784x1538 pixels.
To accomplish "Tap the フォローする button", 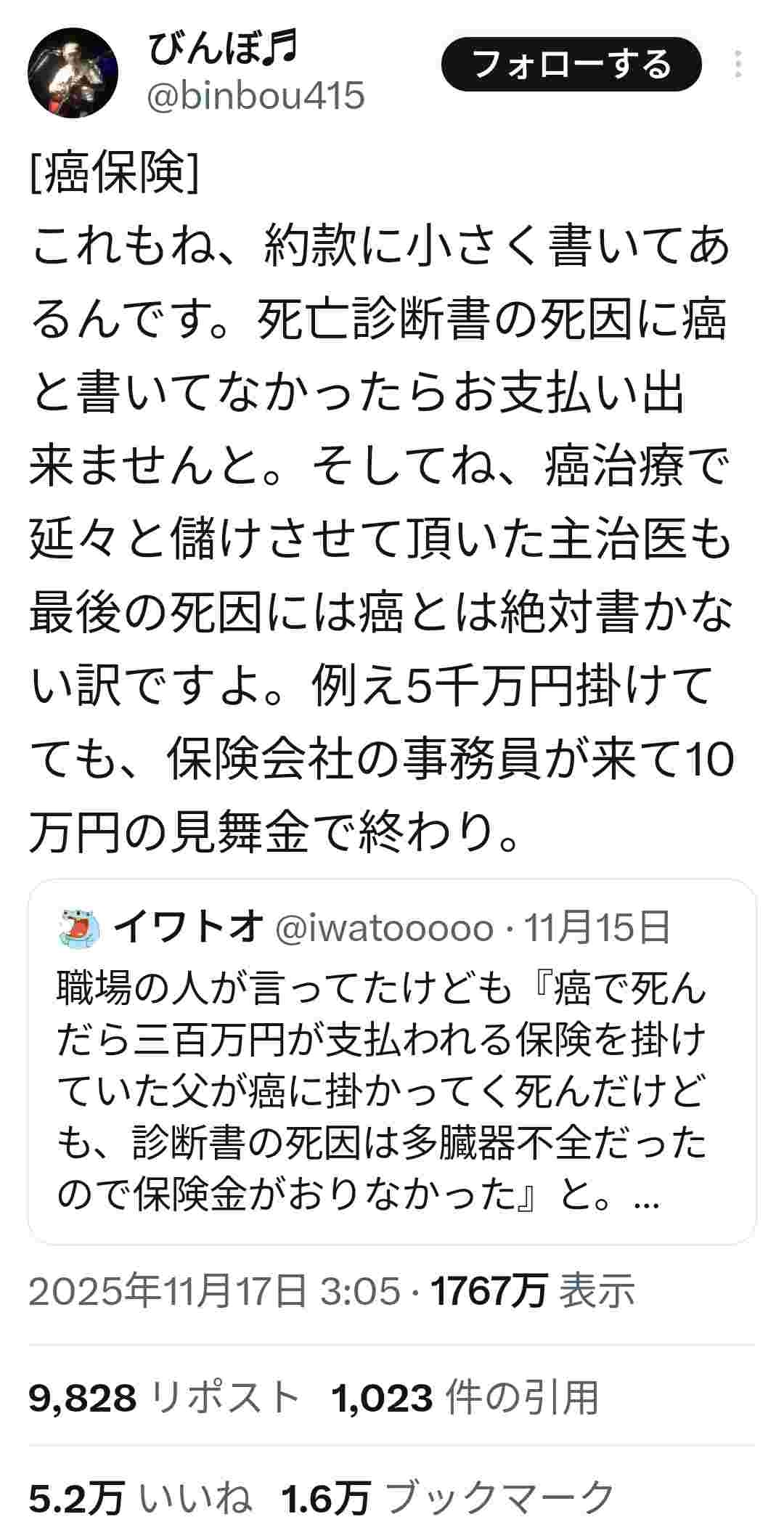I will click(x=571, y=65).
